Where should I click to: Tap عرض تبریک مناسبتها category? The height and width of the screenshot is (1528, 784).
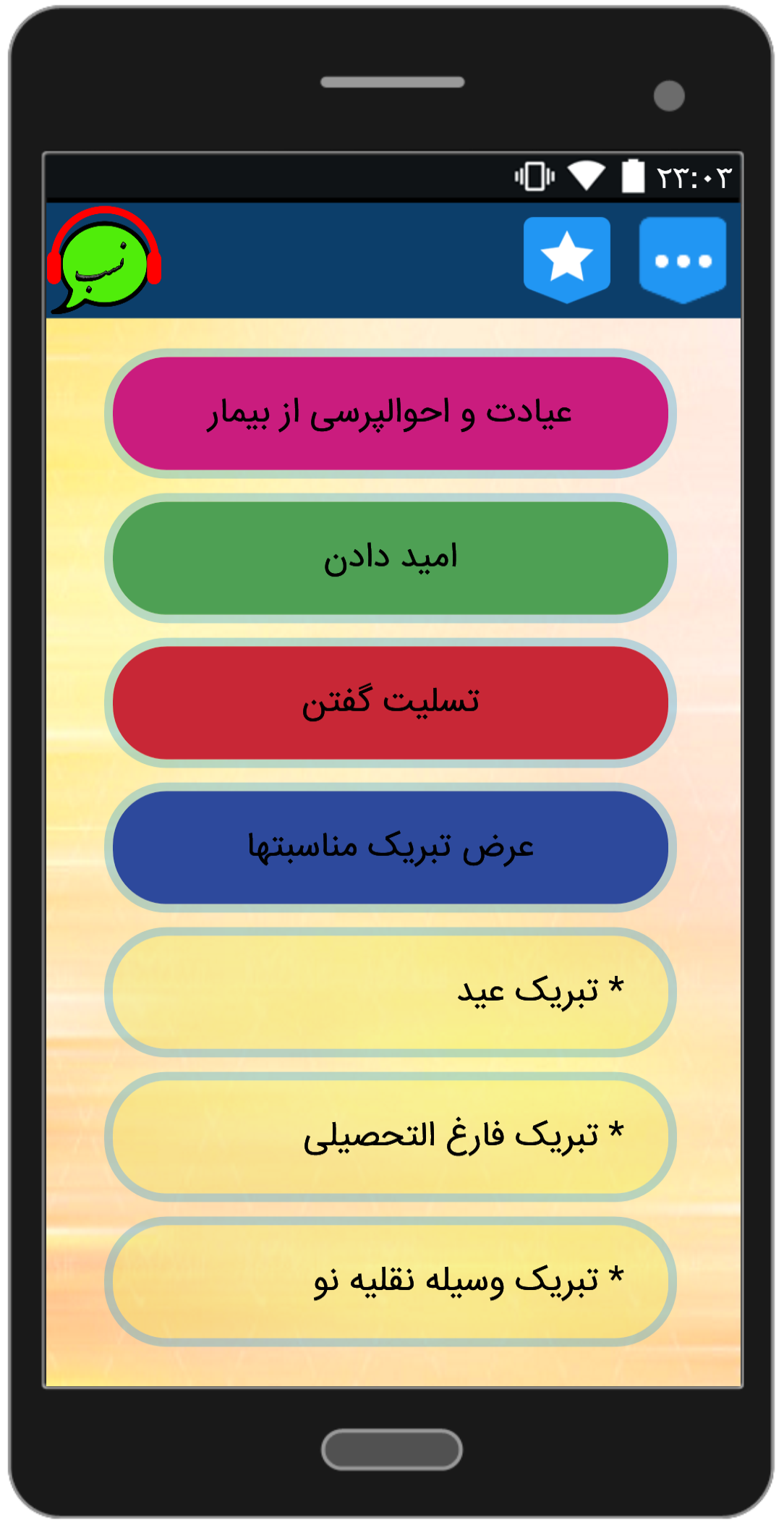point(391,847)
